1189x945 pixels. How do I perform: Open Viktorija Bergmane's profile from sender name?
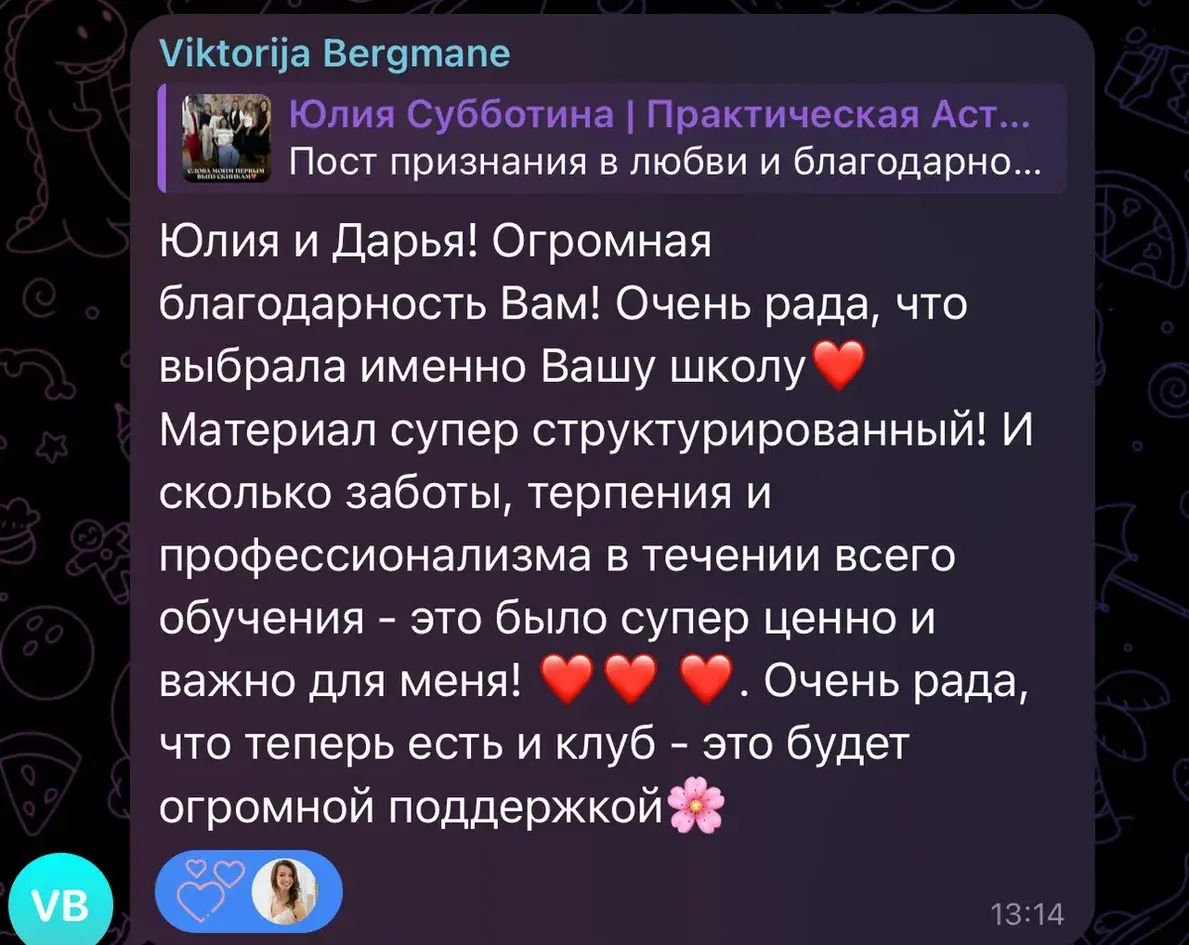(334, 52)
